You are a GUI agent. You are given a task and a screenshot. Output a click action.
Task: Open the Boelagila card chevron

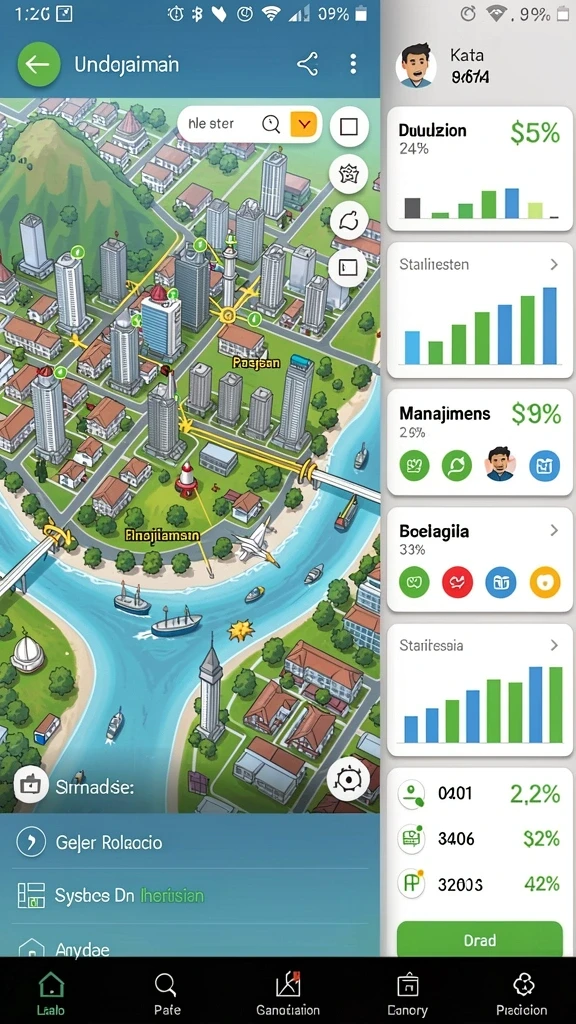click(554, 530)
